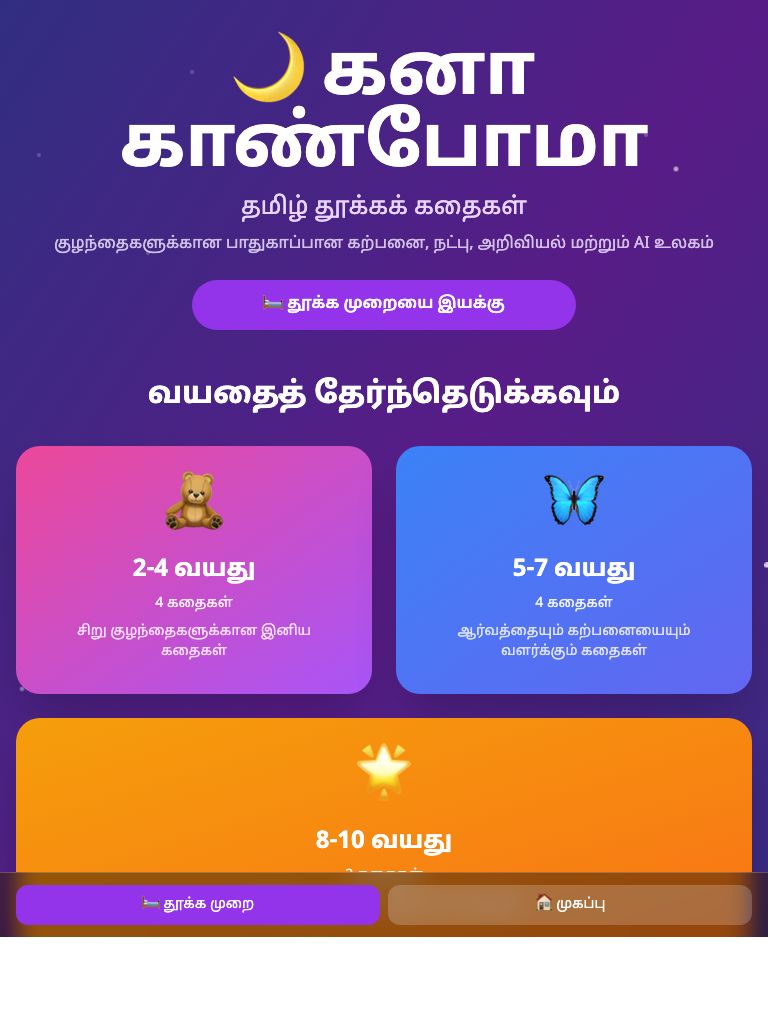Open the 2-4 வயது stories card
This screenshot has height=1024, width=768.
click(x=194, y=570)
